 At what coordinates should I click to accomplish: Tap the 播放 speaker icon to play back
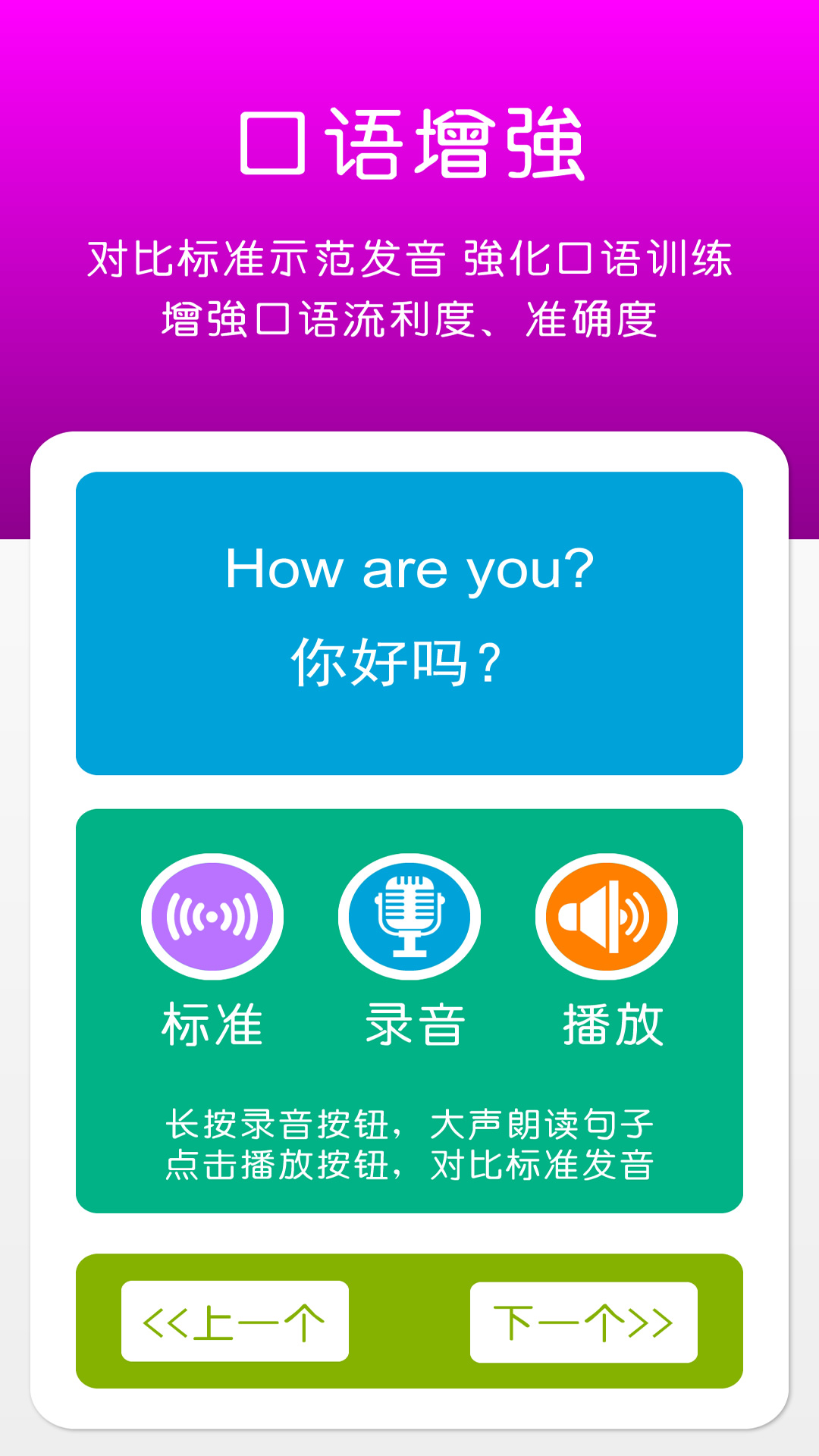coord(606,915)
